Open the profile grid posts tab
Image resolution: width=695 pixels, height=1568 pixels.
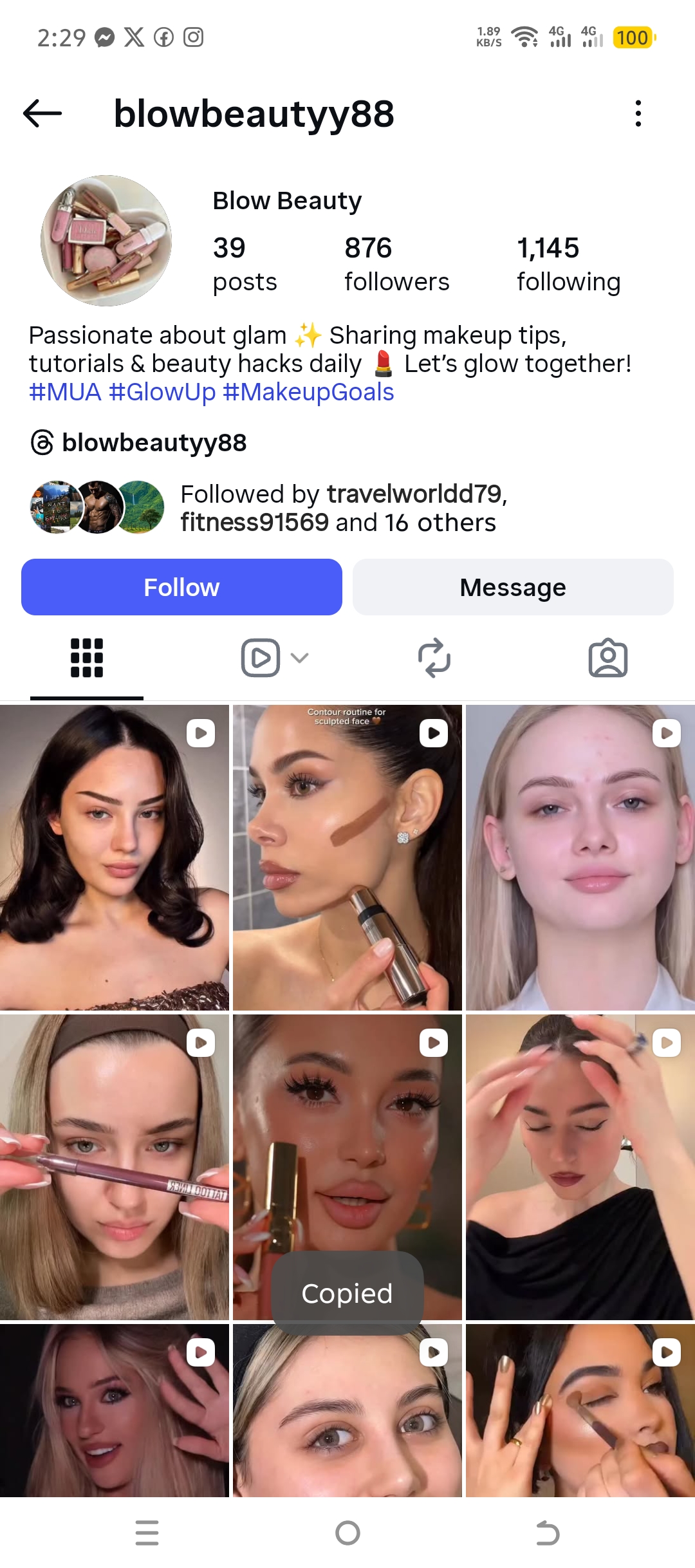pyautogui.click(x=87, y=657)
